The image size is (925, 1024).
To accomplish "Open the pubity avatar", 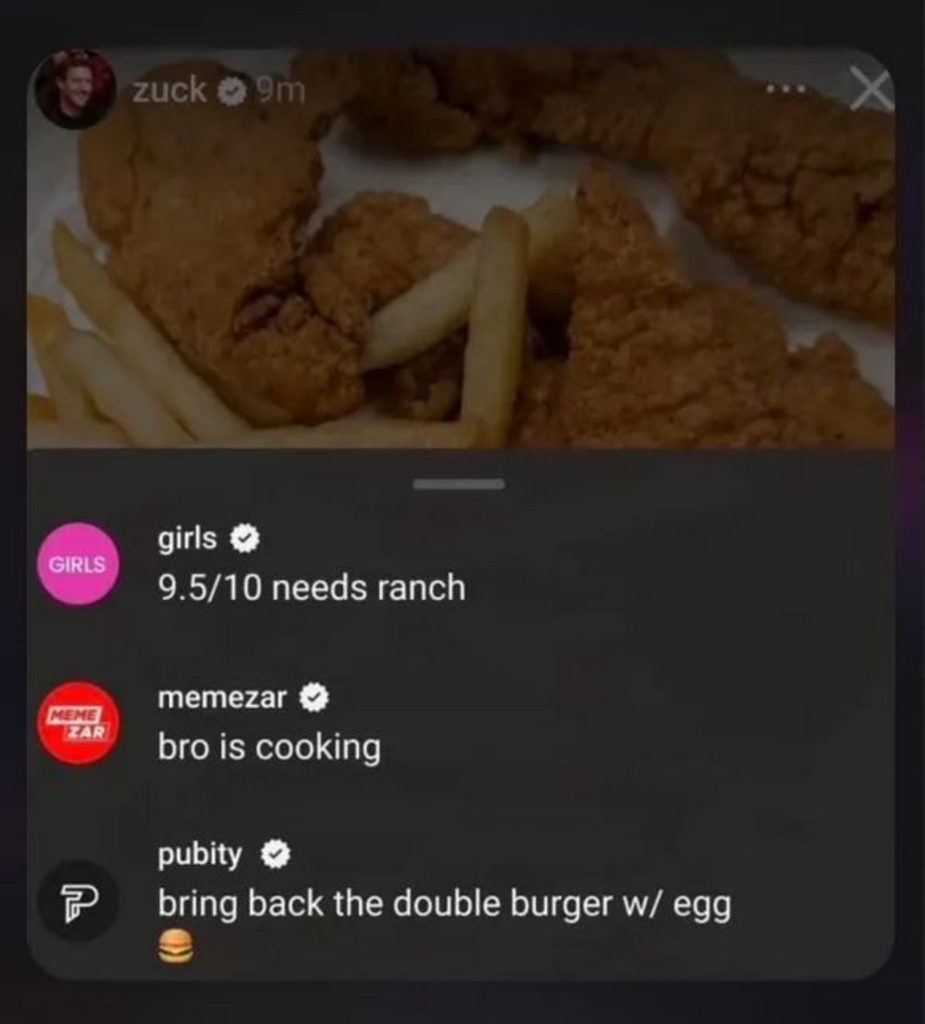I will (77, 900).
